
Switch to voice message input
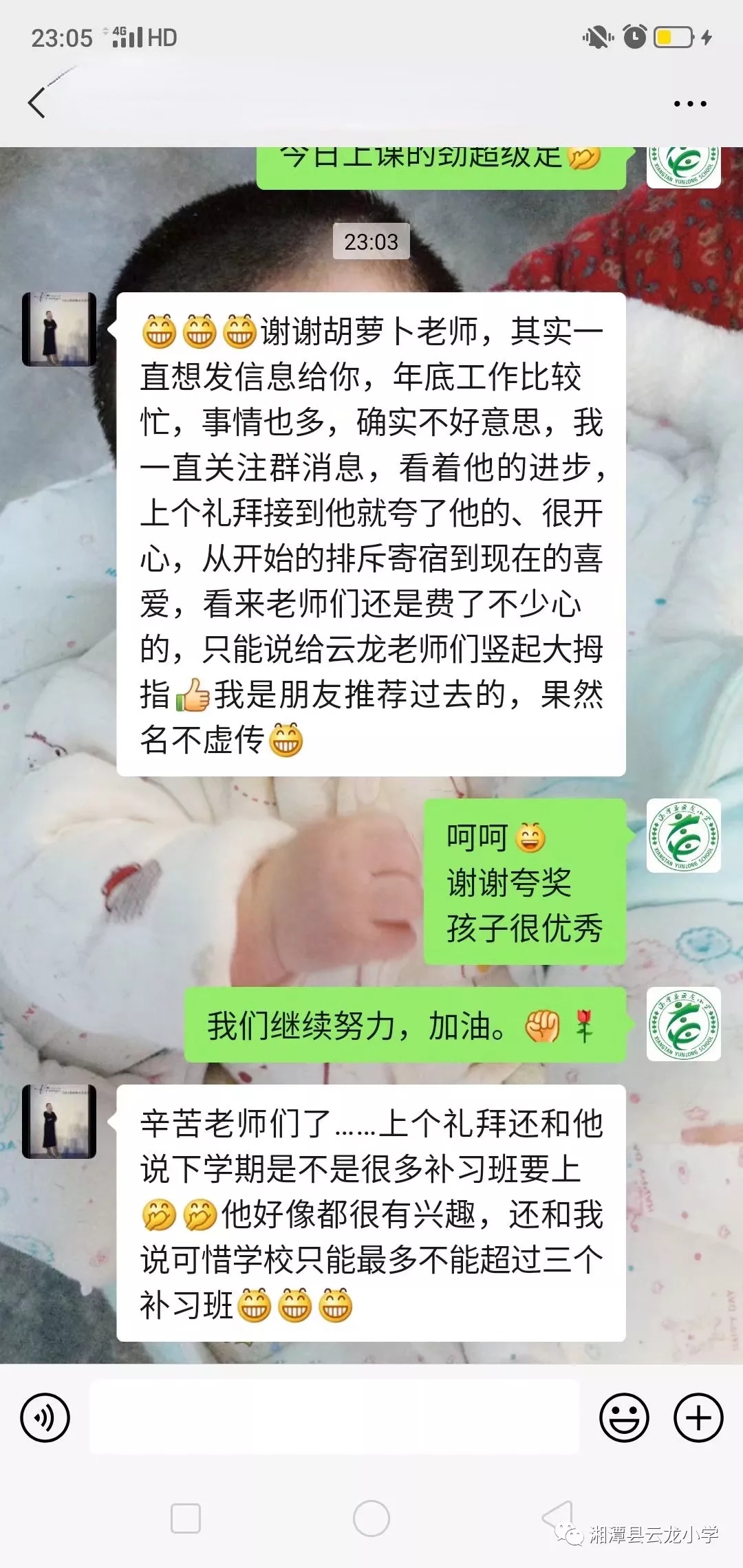45,1417
